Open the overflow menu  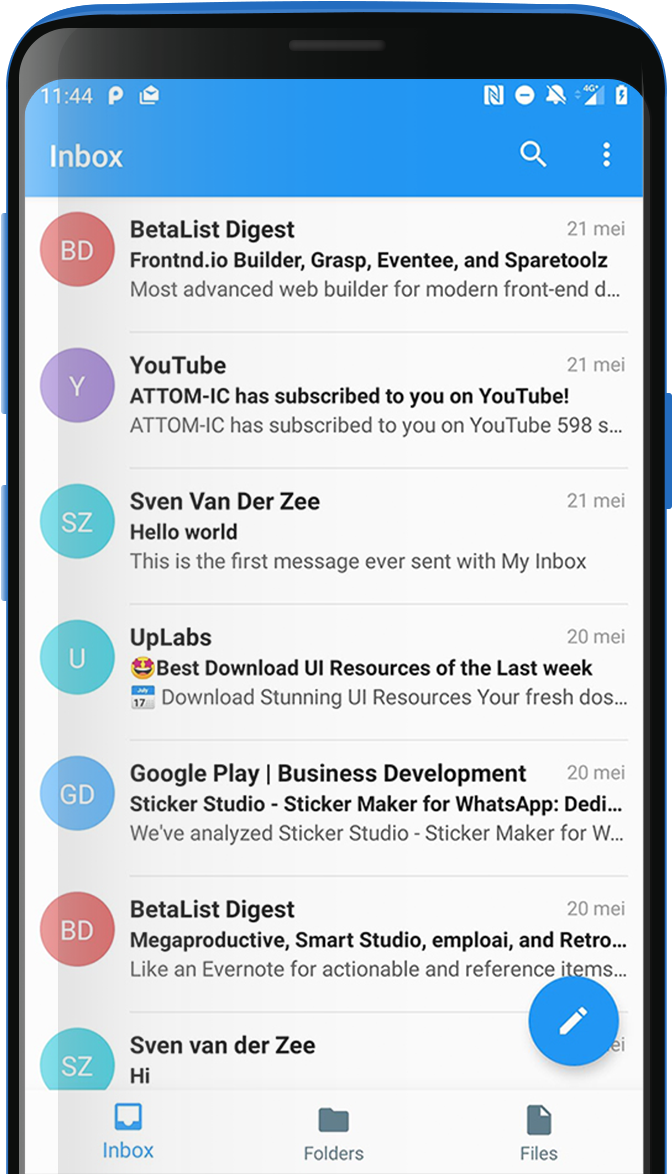click(x=606, y=155)
